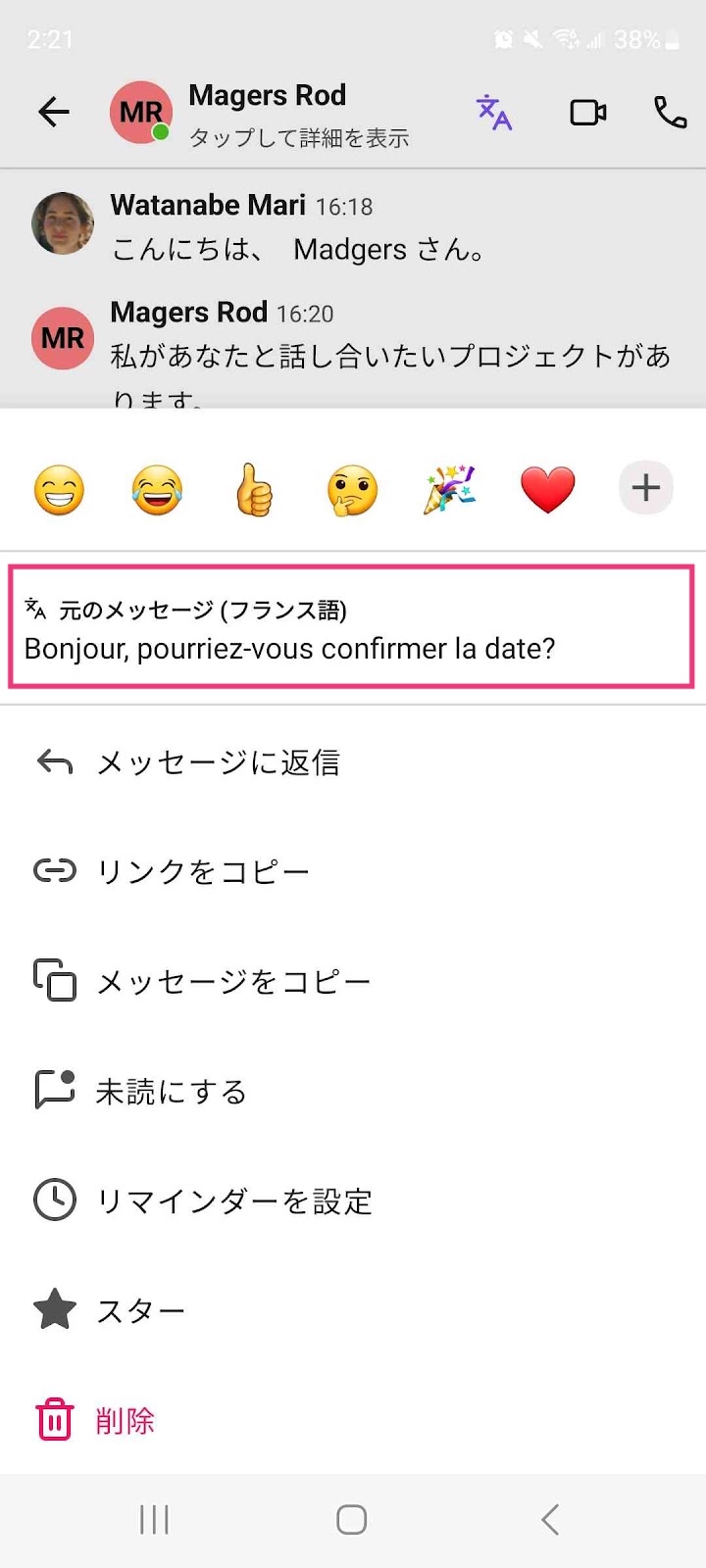This screenshot has height=1568, width=706.
Task: Open more emoji reactions with plus button
Action: 645,487
